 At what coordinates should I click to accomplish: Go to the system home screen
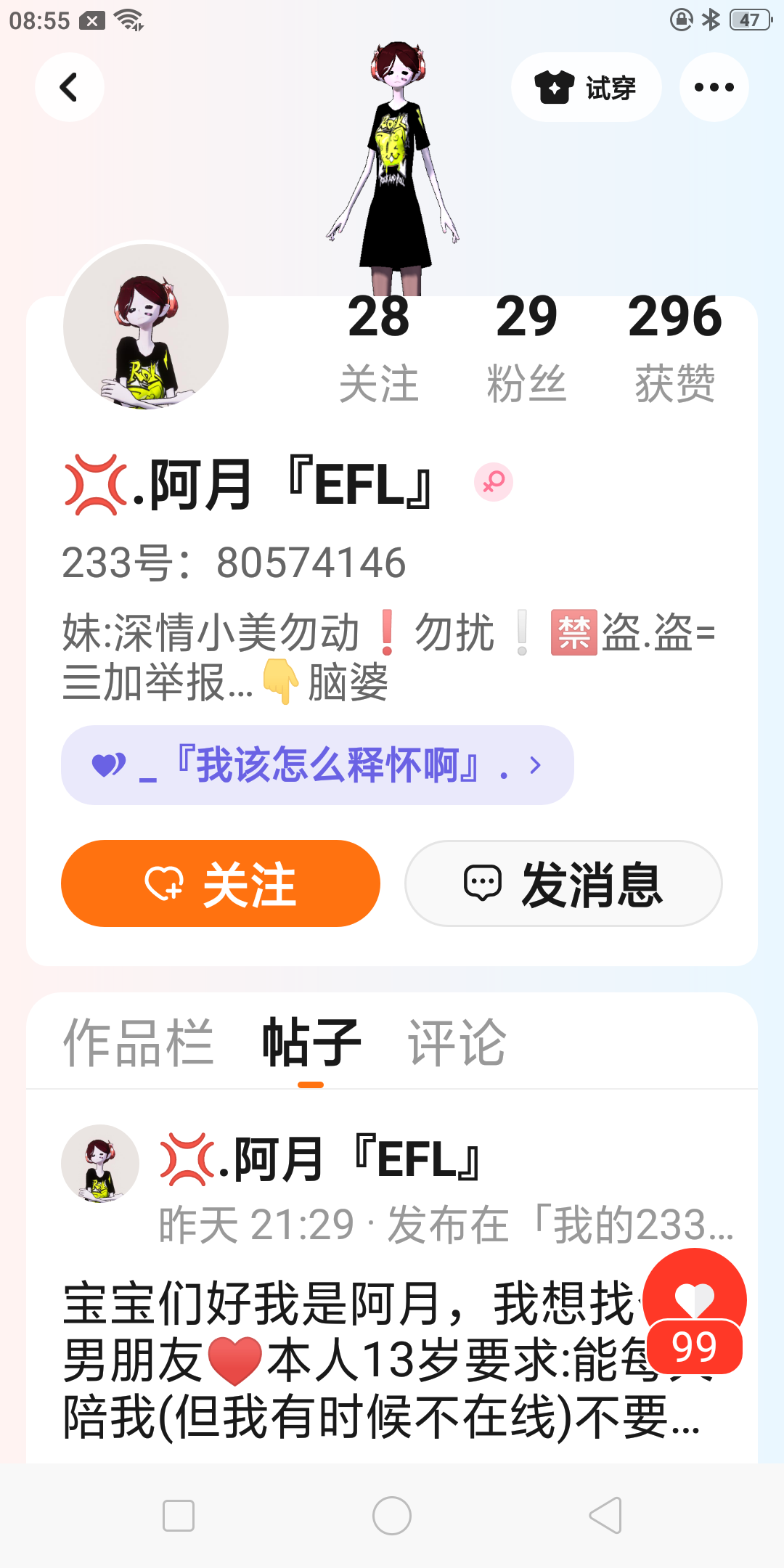click(392, 1516)
